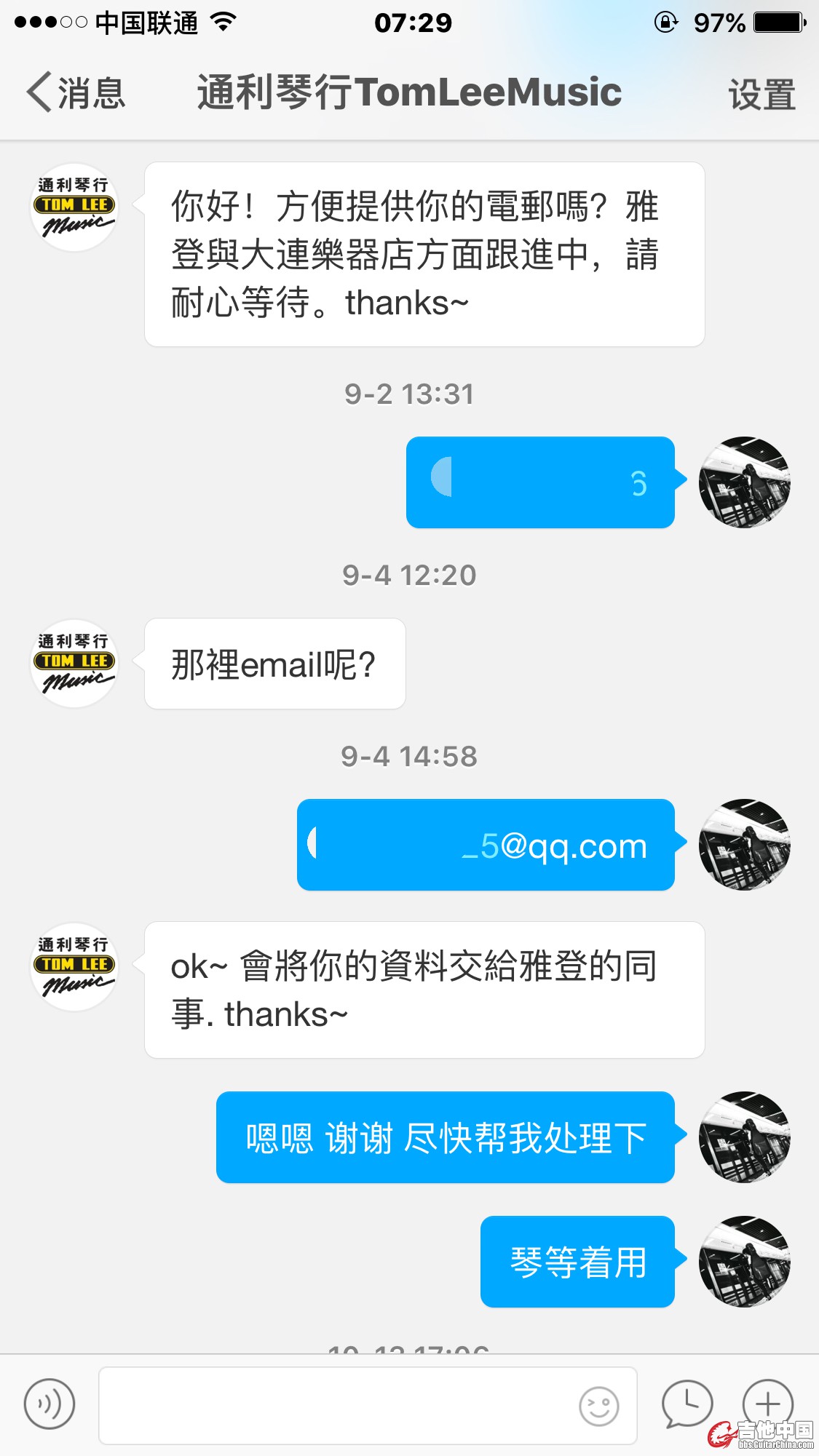
Task: Switch to voice message input
Action: pyautogui.click(x=50, y=1404)
